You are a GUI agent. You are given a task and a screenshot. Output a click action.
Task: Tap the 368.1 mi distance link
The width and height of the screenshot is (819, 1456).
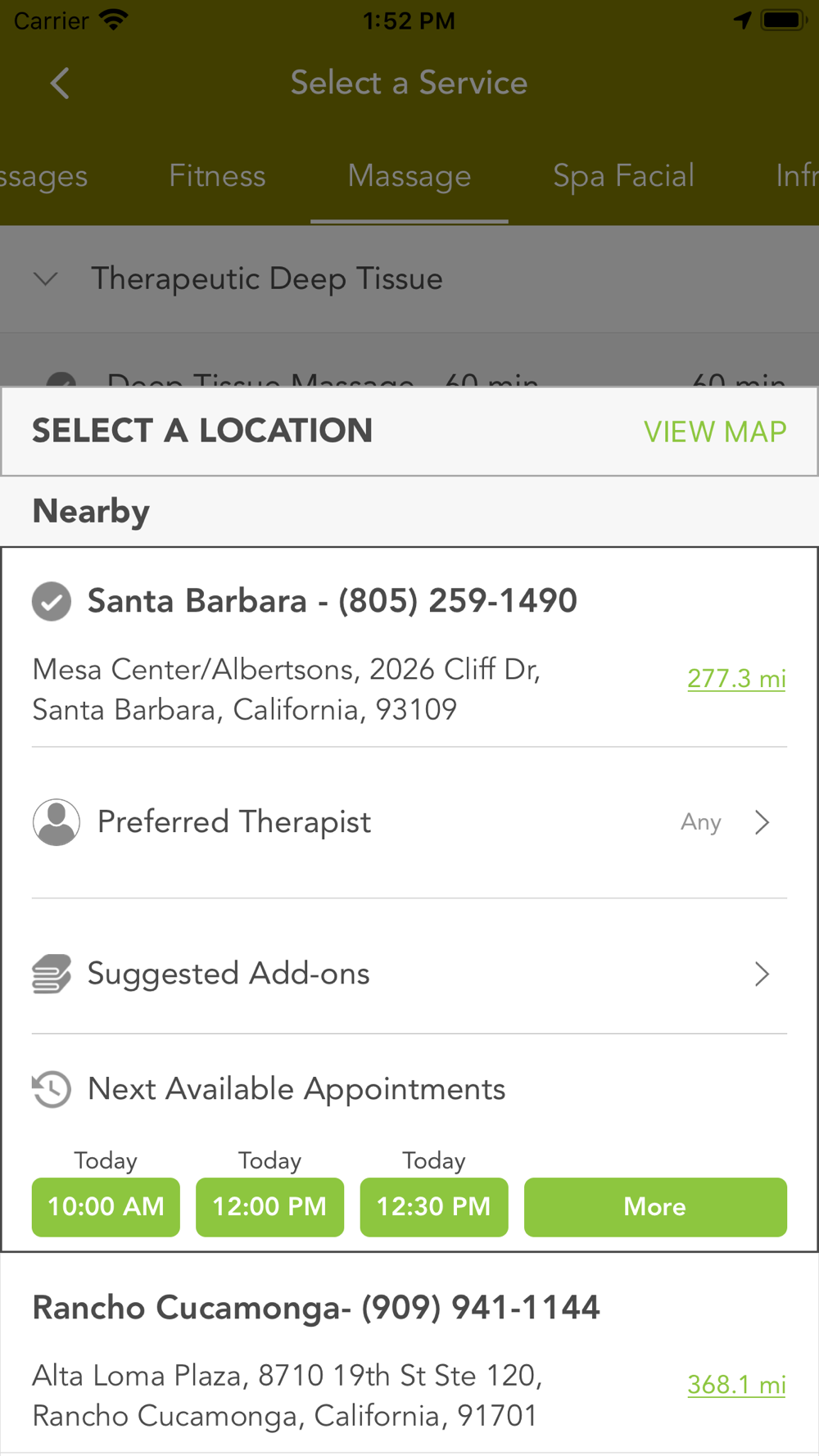click(736, 1385)
